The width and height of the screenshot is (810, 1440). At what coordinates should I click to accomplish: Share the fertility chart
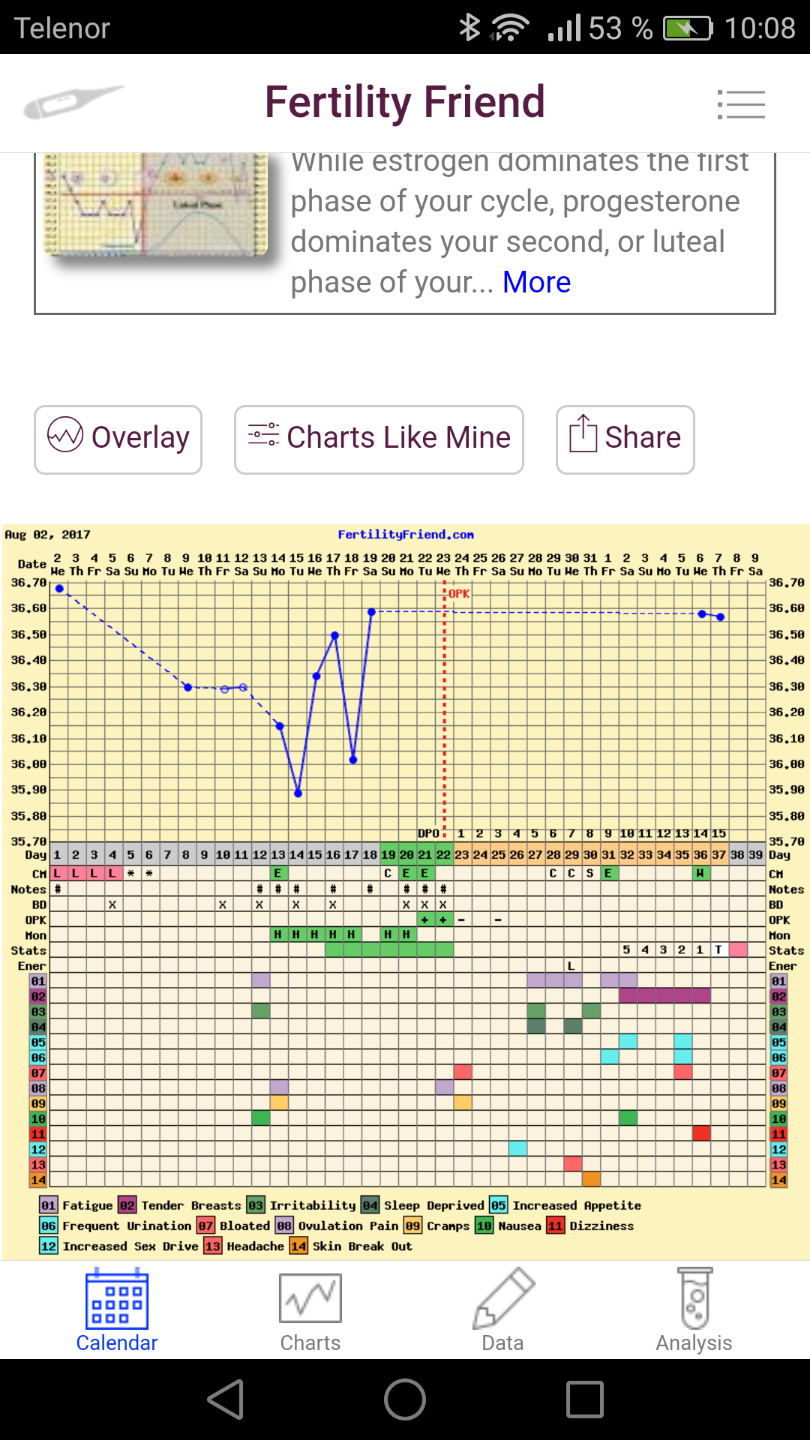click(625, 438)
